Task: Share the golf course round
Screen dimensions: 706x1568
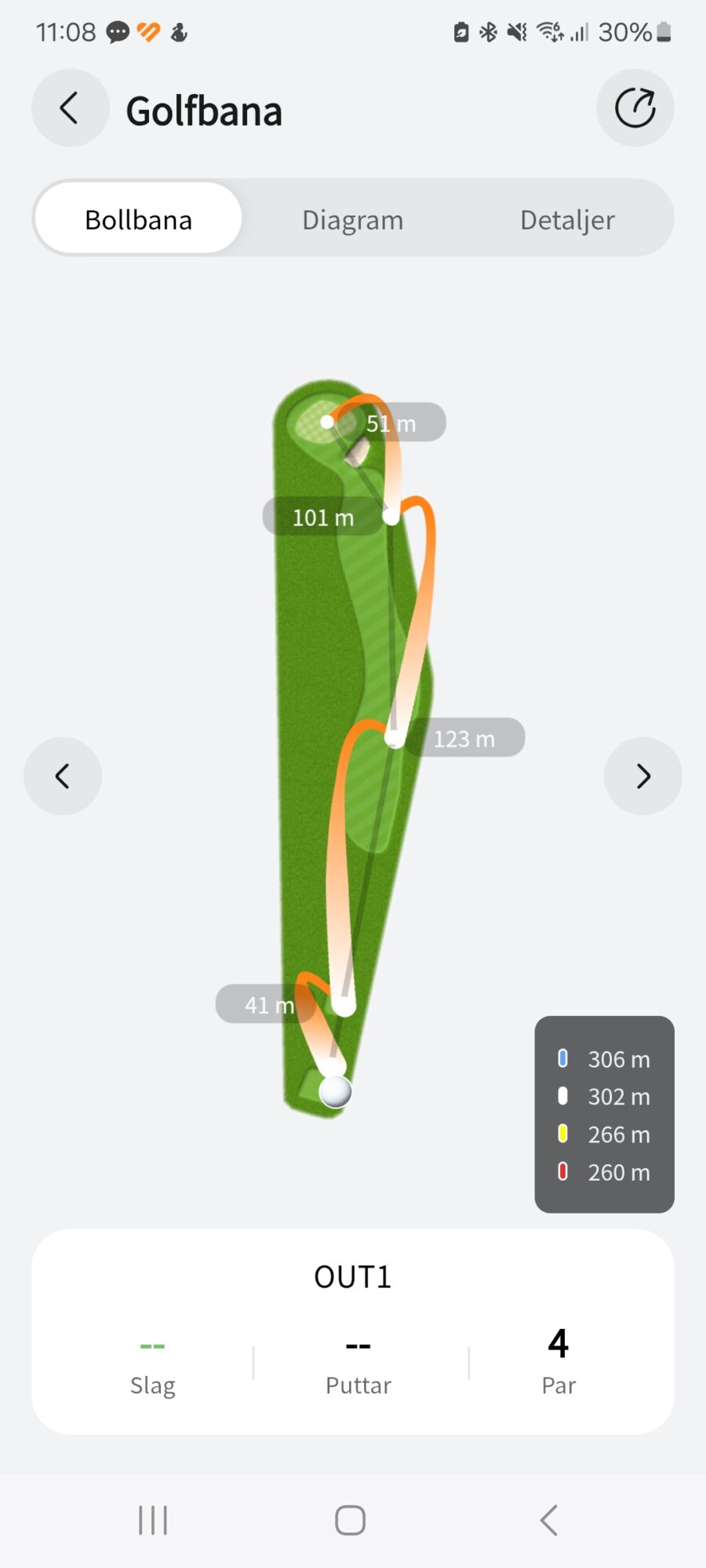Action: 635,108
